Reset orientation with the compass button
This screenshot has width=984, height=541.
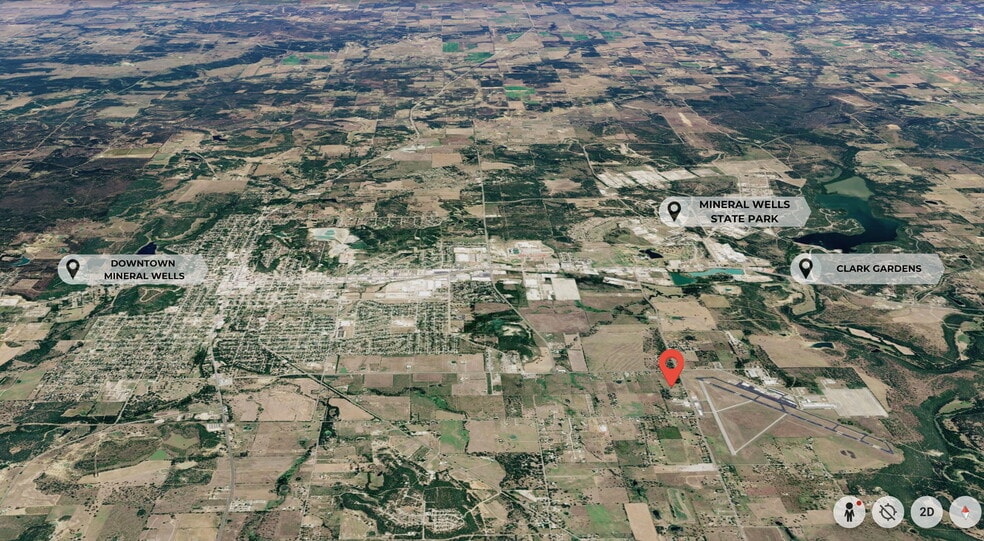click(965, 512)
